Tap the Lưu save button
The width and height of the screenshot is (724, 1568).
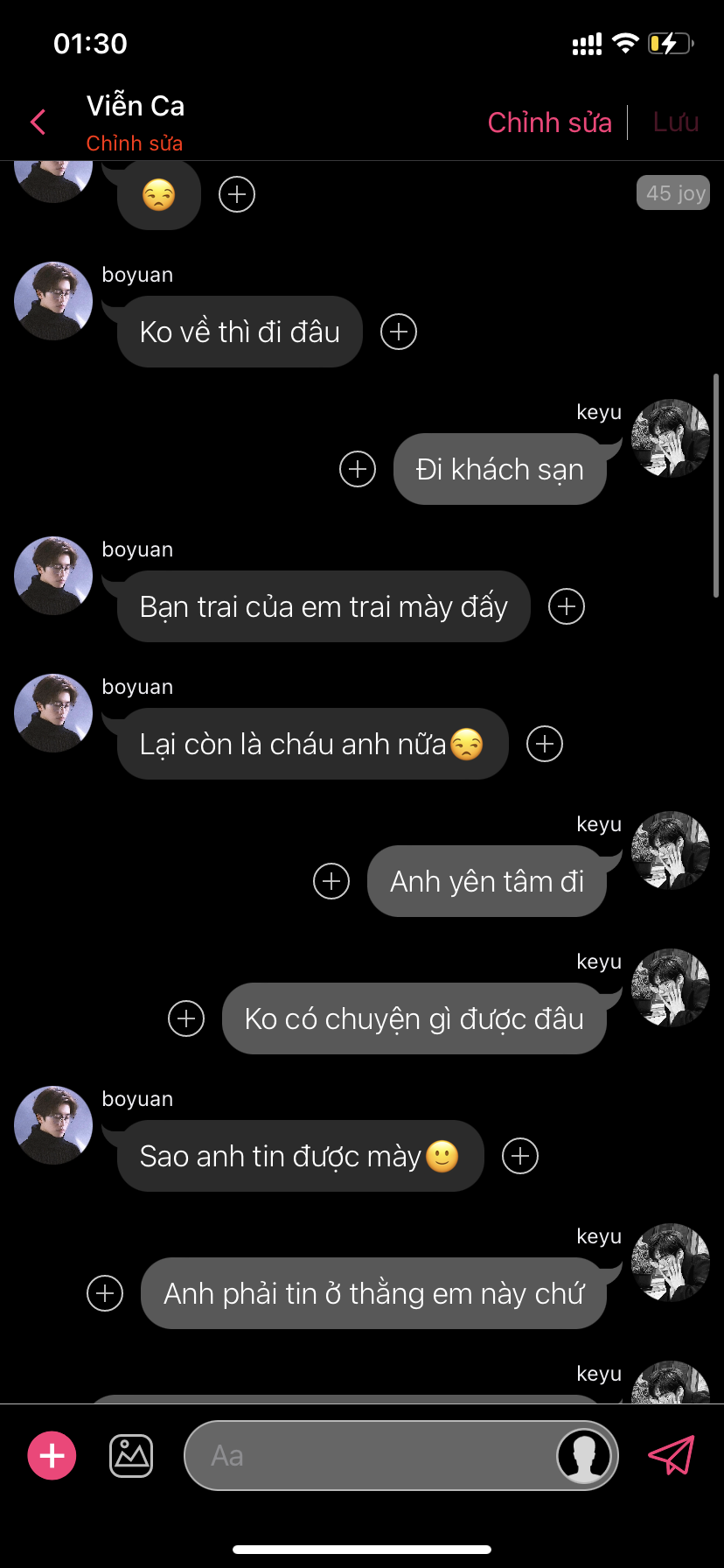click(676, 122)
